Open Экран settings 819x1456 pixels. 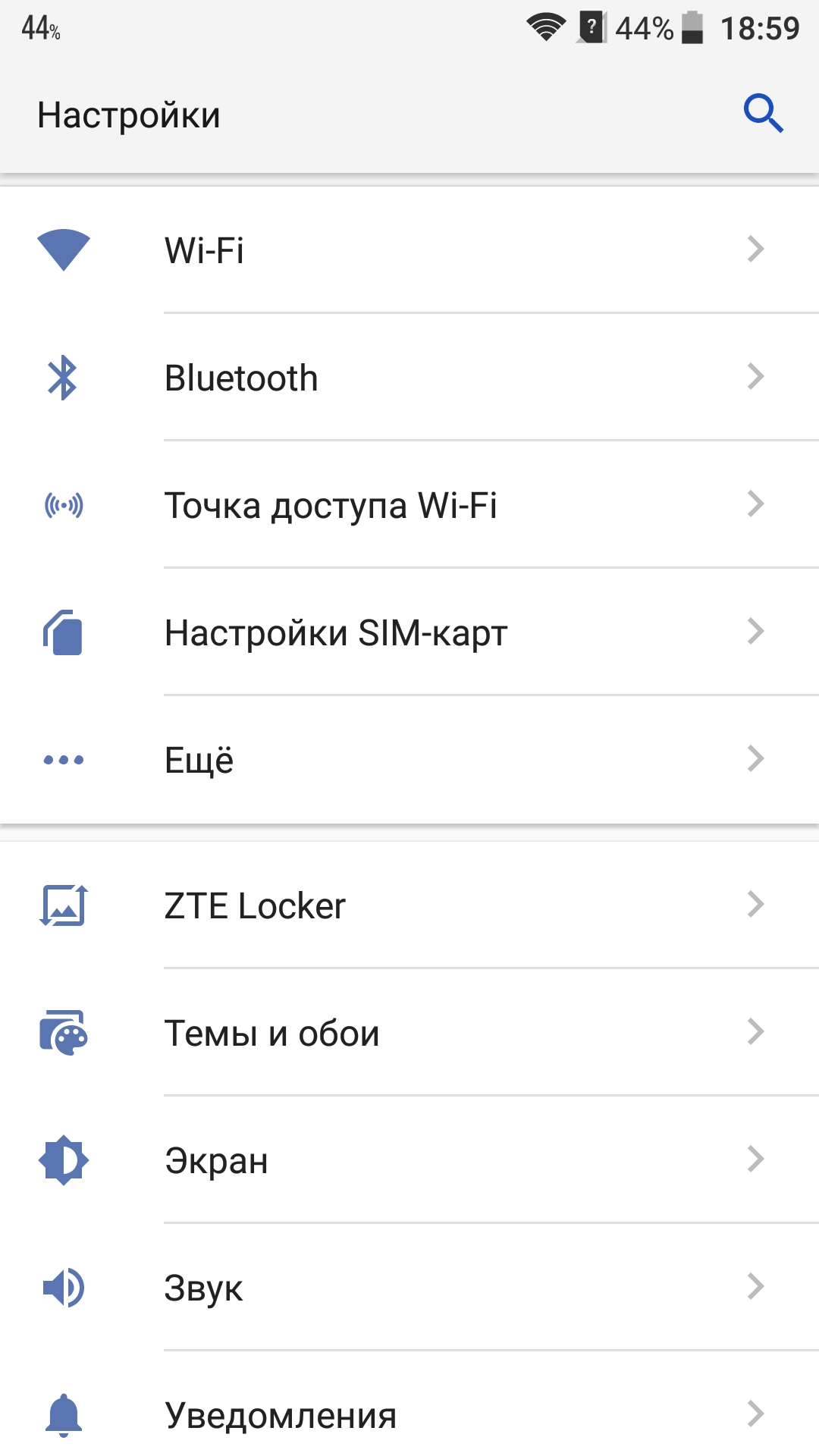409,1159
